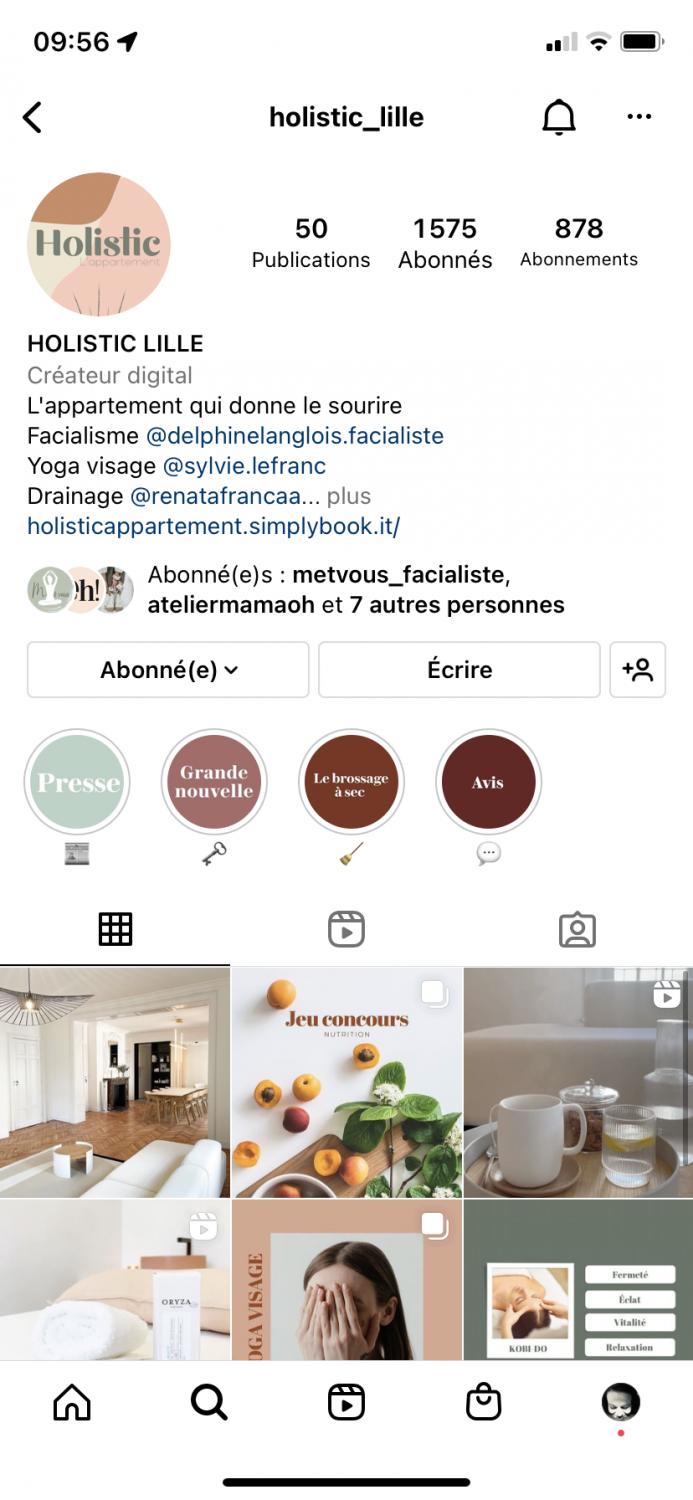Open the Presse story highlight
The image size is (693, 1500).
[x=77, y=783]
